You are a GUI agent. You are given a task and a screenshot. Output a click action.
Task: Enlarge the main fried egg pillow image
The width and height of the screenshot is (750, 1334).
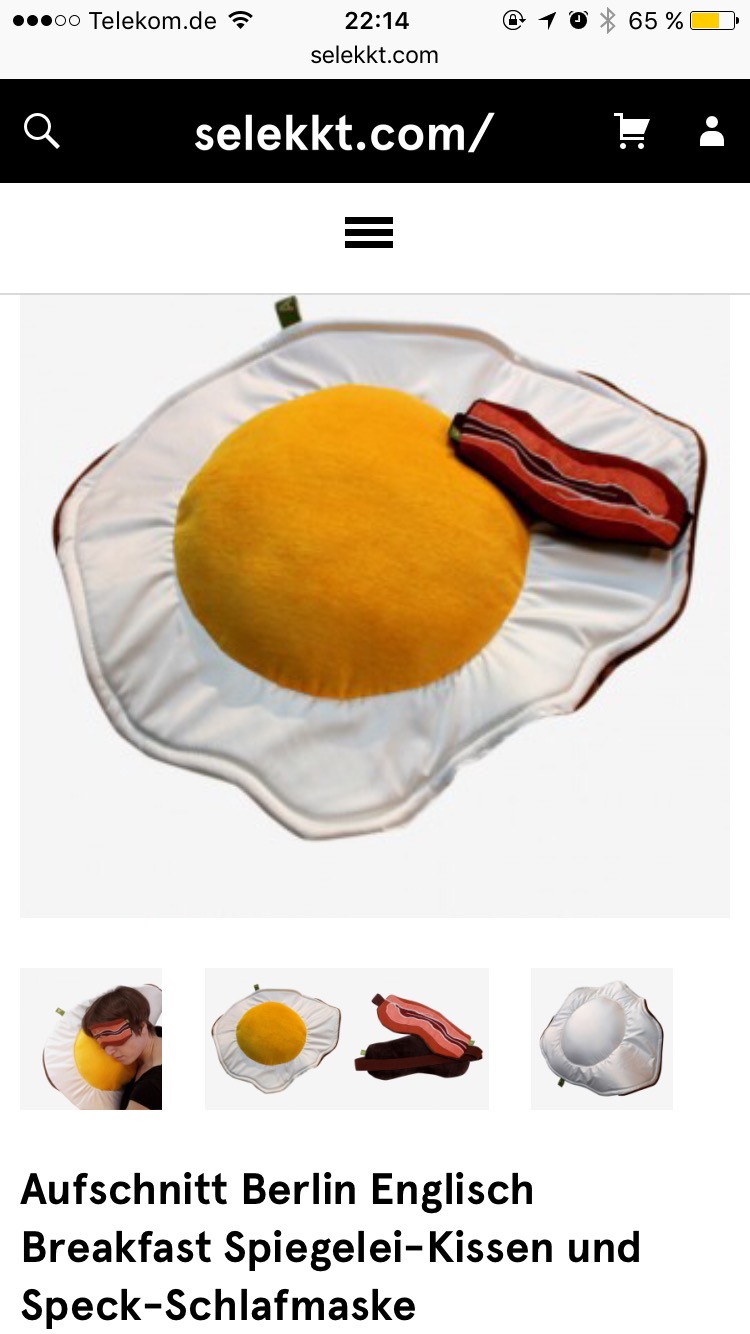[x=375, y=605]
